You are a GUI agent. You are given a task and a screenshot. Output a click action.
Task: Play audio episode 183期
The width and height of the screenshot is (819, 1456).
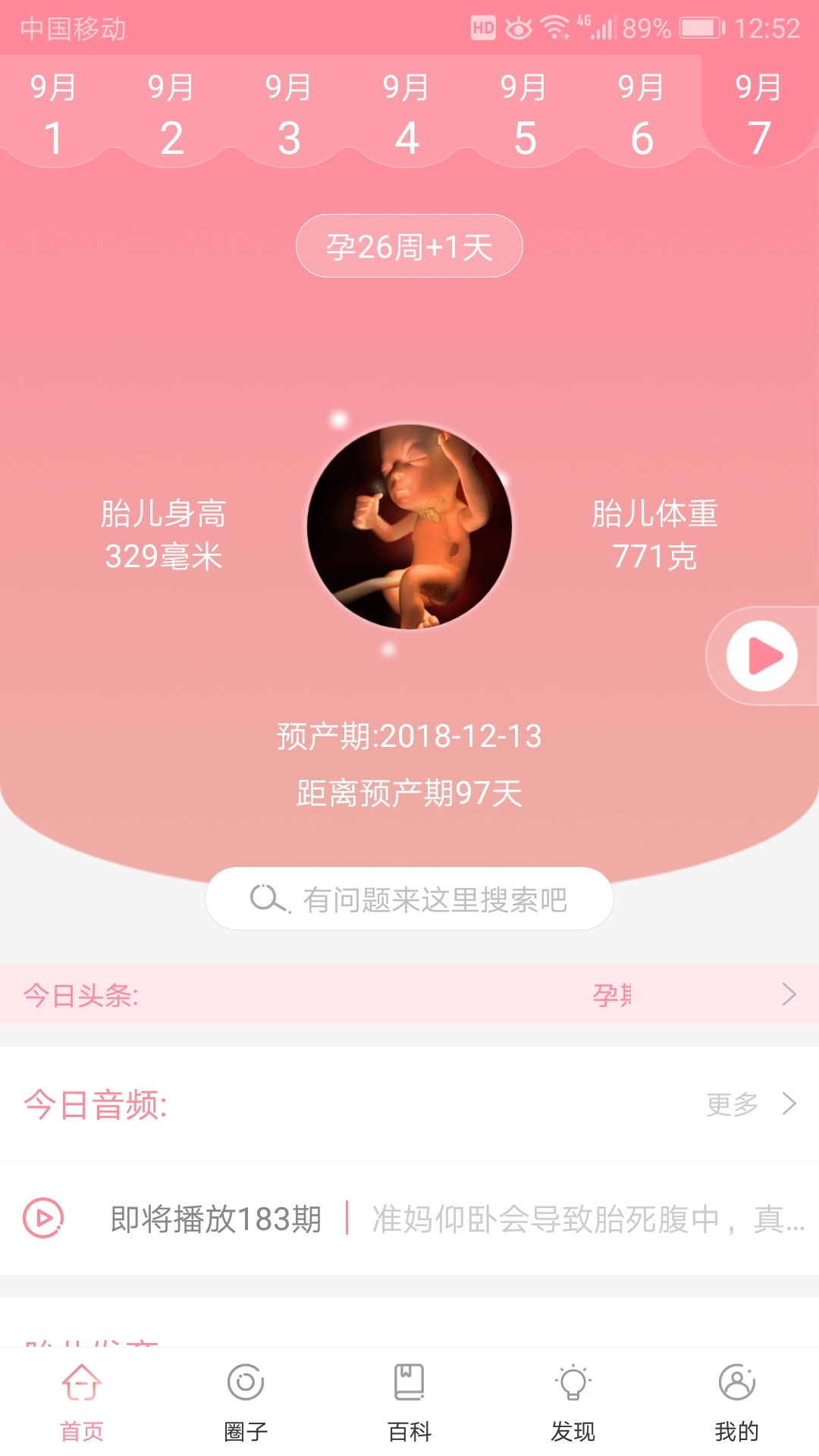point(44,1218)
